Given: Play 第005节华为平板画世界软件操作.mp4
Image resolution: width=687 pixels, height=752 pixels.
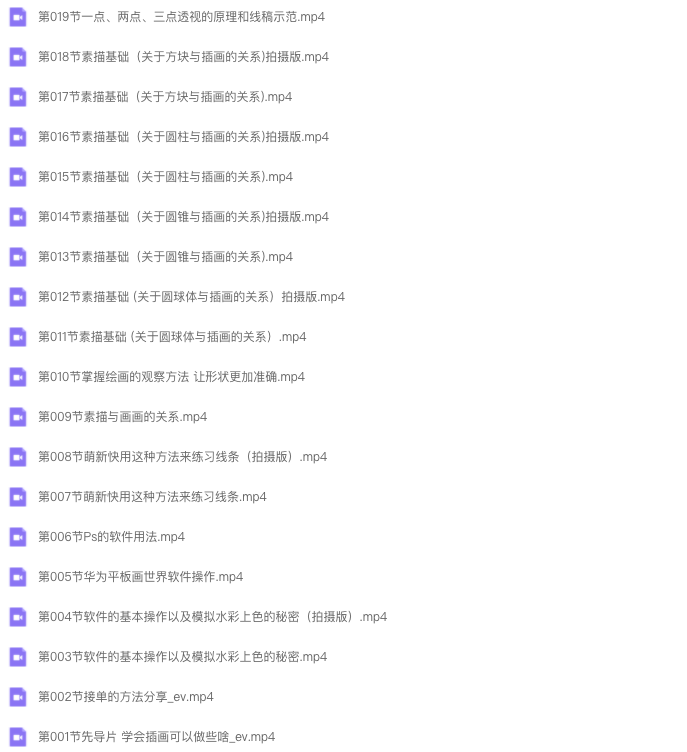Looking at the screenshot, I should tap(140, 577).
